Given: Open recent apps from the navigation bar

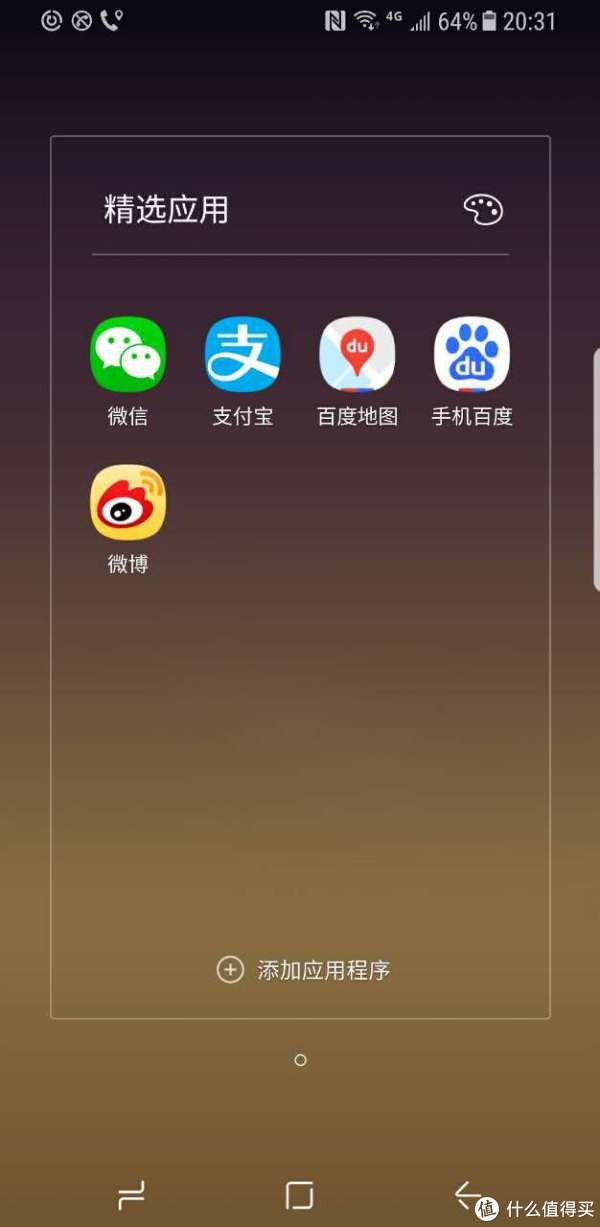Looking at the screenshot, I should click(131, 1194).
